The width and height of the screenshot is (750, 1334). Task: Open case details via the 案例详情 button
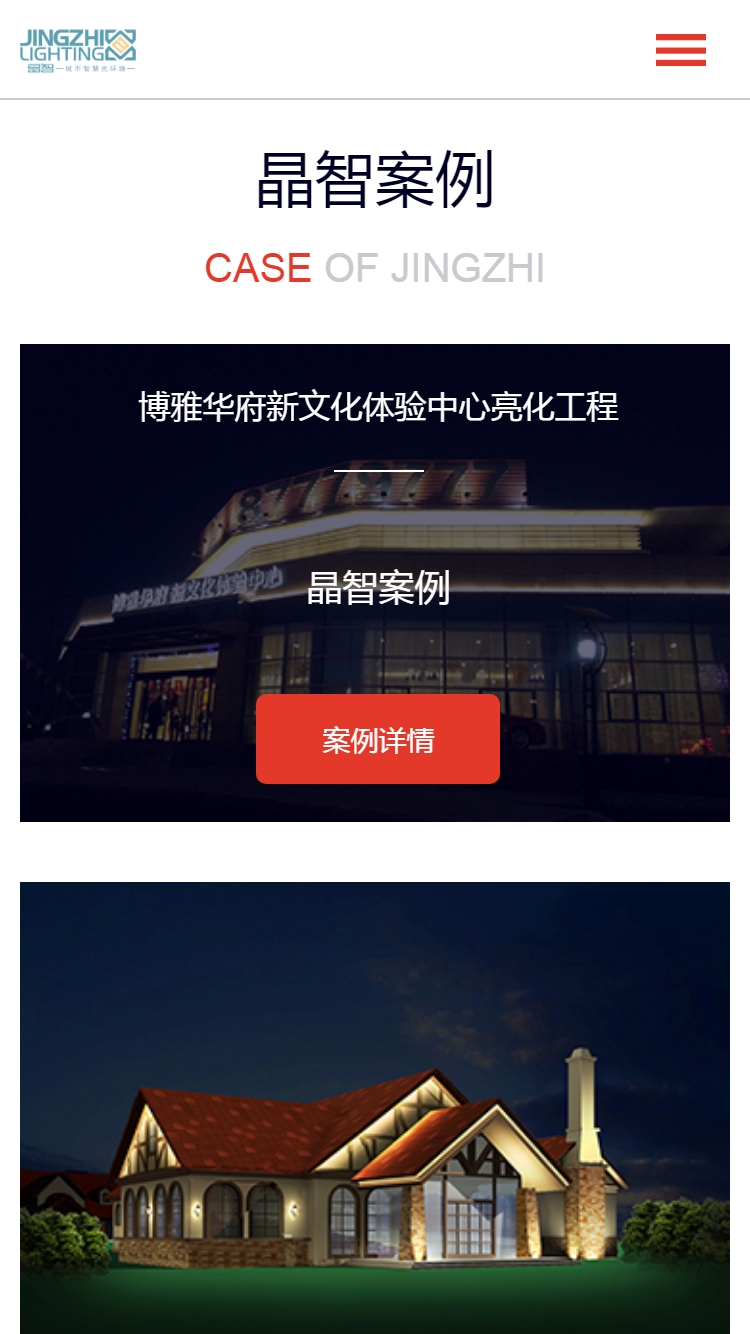(377, 739)
